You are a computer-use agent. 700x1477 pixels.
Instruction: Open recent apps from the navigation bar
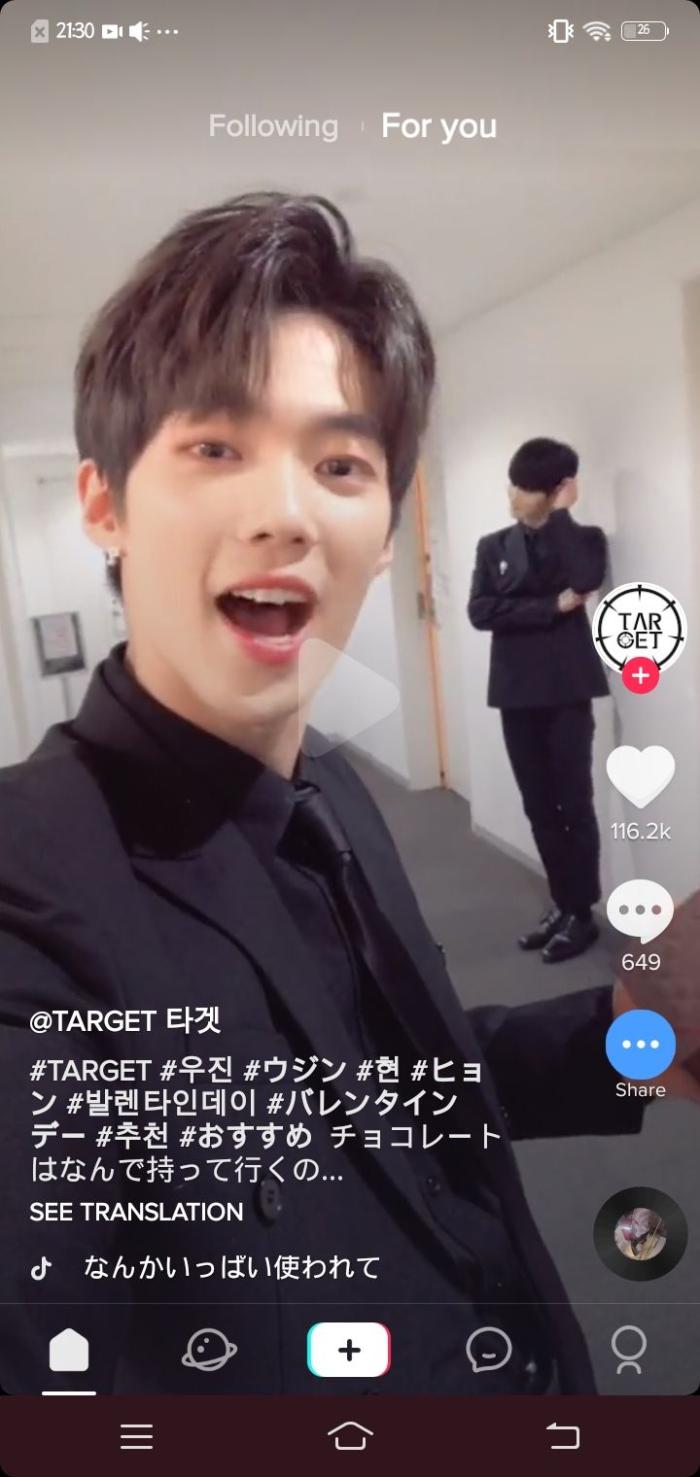[137, 1437]
